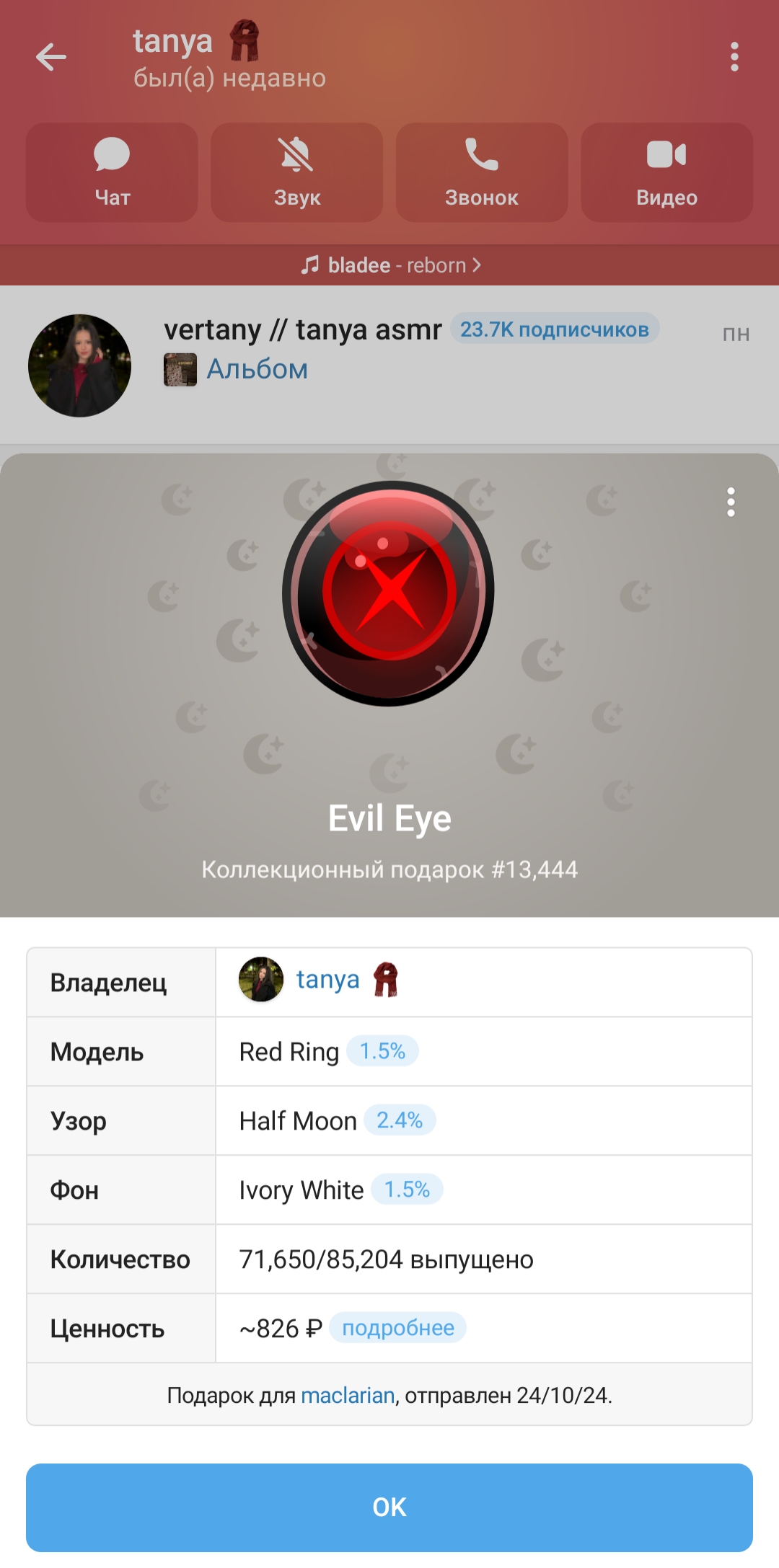The height and width of the screenshot is (1568, 779).
Task: Open vertany // tanya asmr channel
Action: [x=303, y=330]
